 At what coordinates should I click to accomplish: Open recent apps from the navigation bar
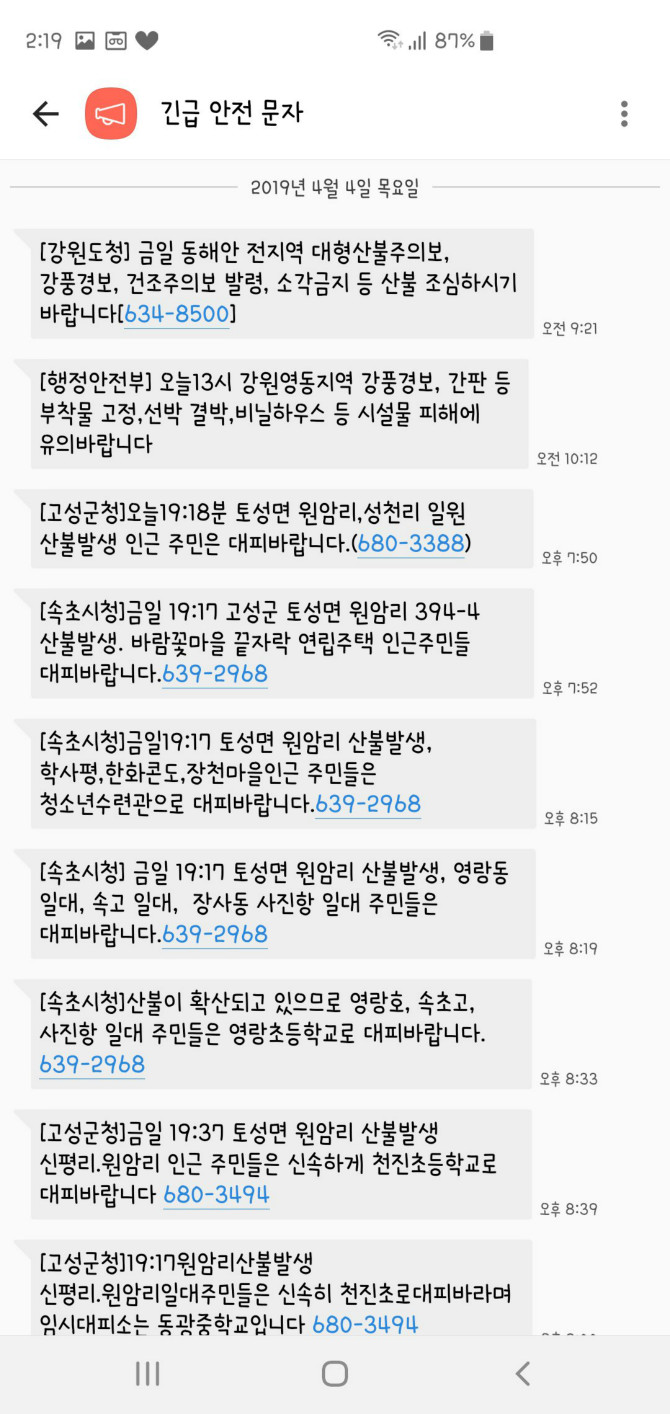[147, 1374]
